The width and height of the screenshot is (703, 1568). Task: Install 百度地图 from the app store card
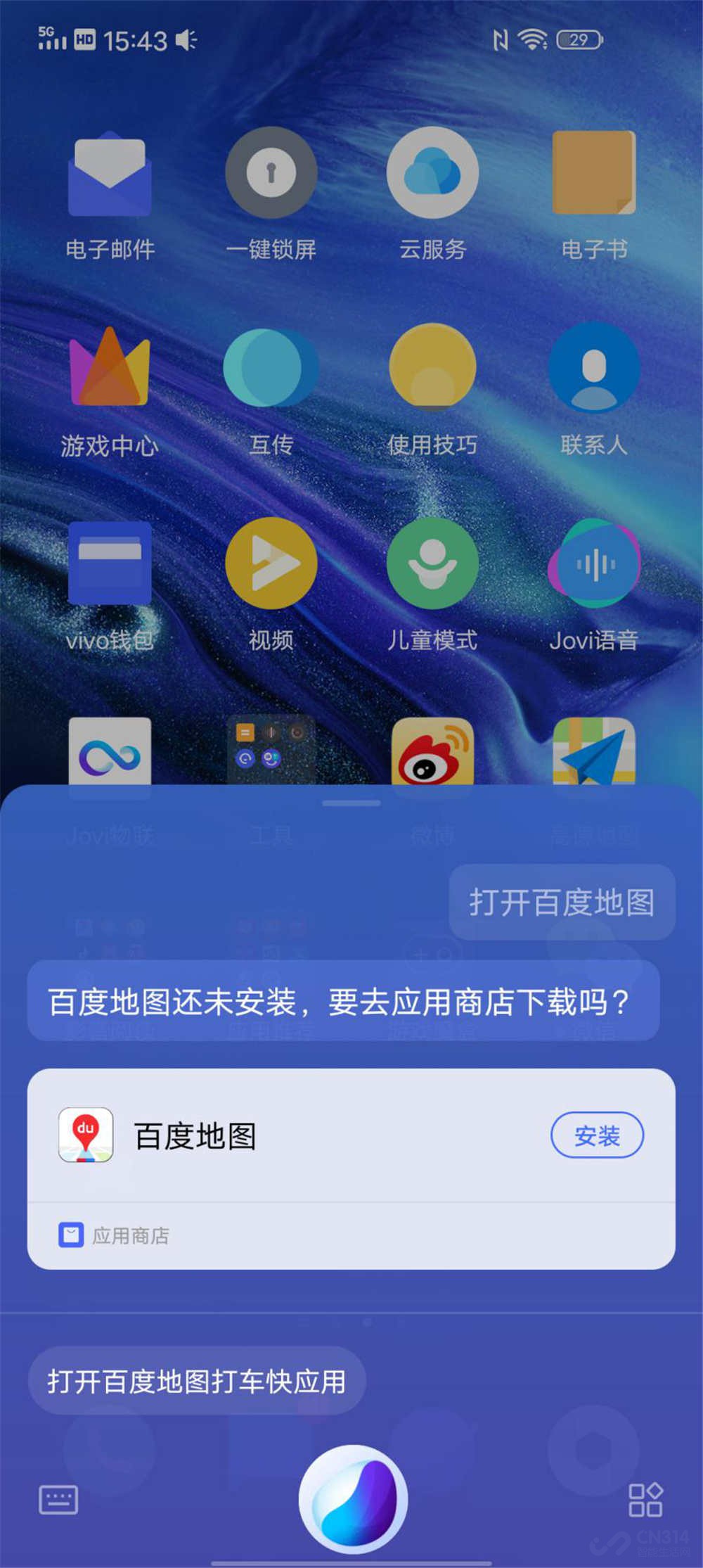pyautogui.click(x=597, y=1135)
